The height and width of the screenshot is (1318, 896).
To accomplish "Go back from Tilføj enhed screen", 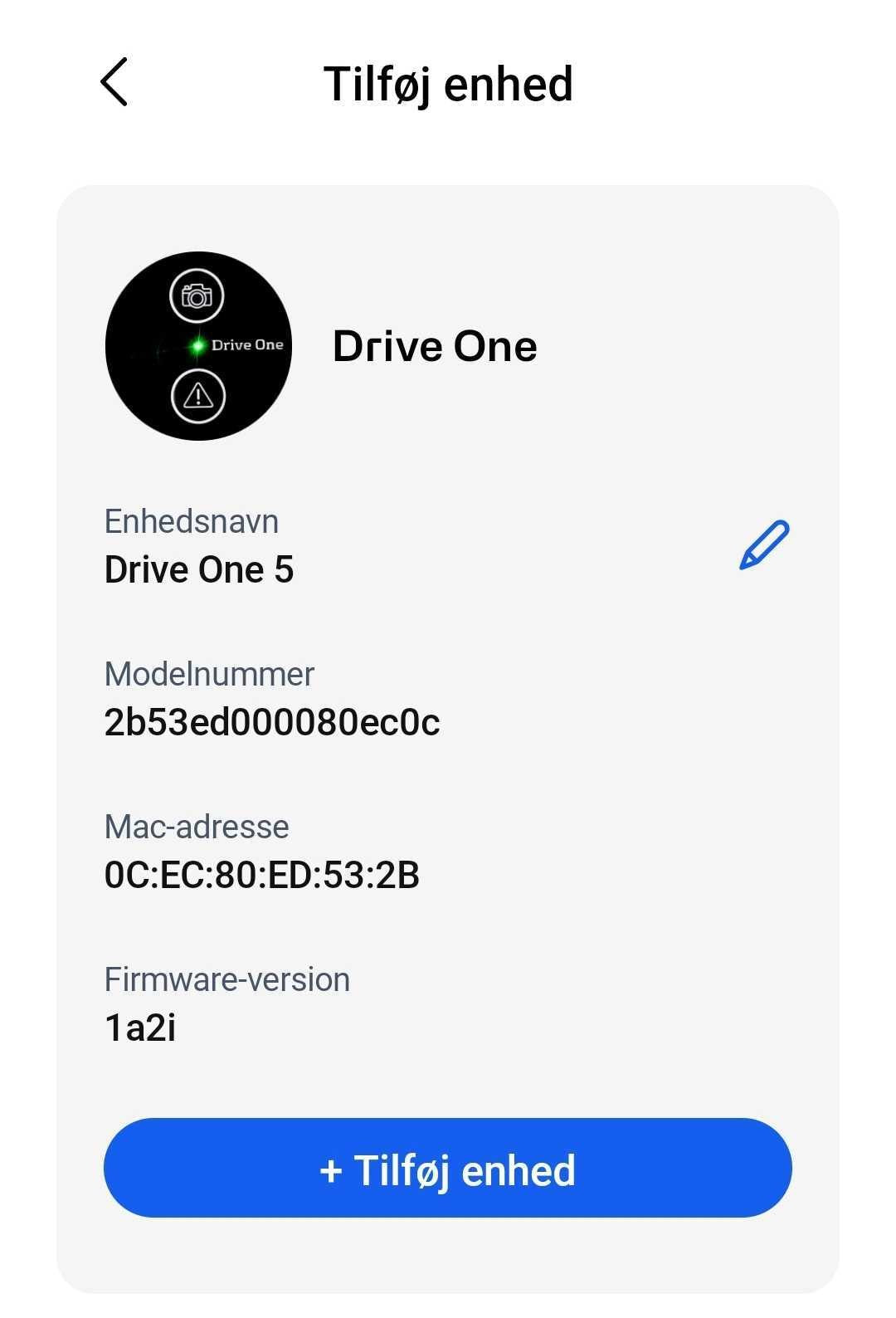I will click(x=114, y=82).
